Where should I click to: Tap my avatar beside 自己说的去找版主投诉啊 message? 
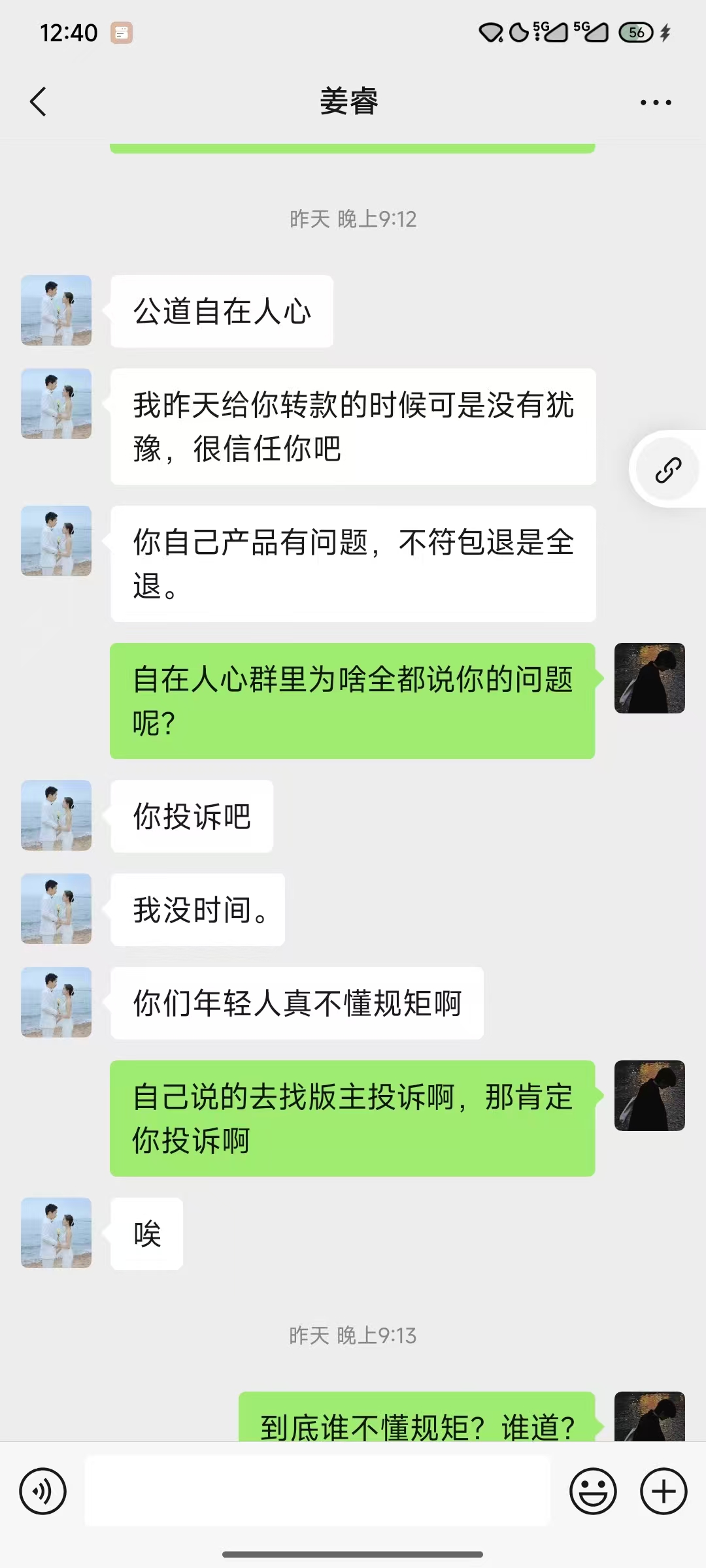coord(650,1096)
